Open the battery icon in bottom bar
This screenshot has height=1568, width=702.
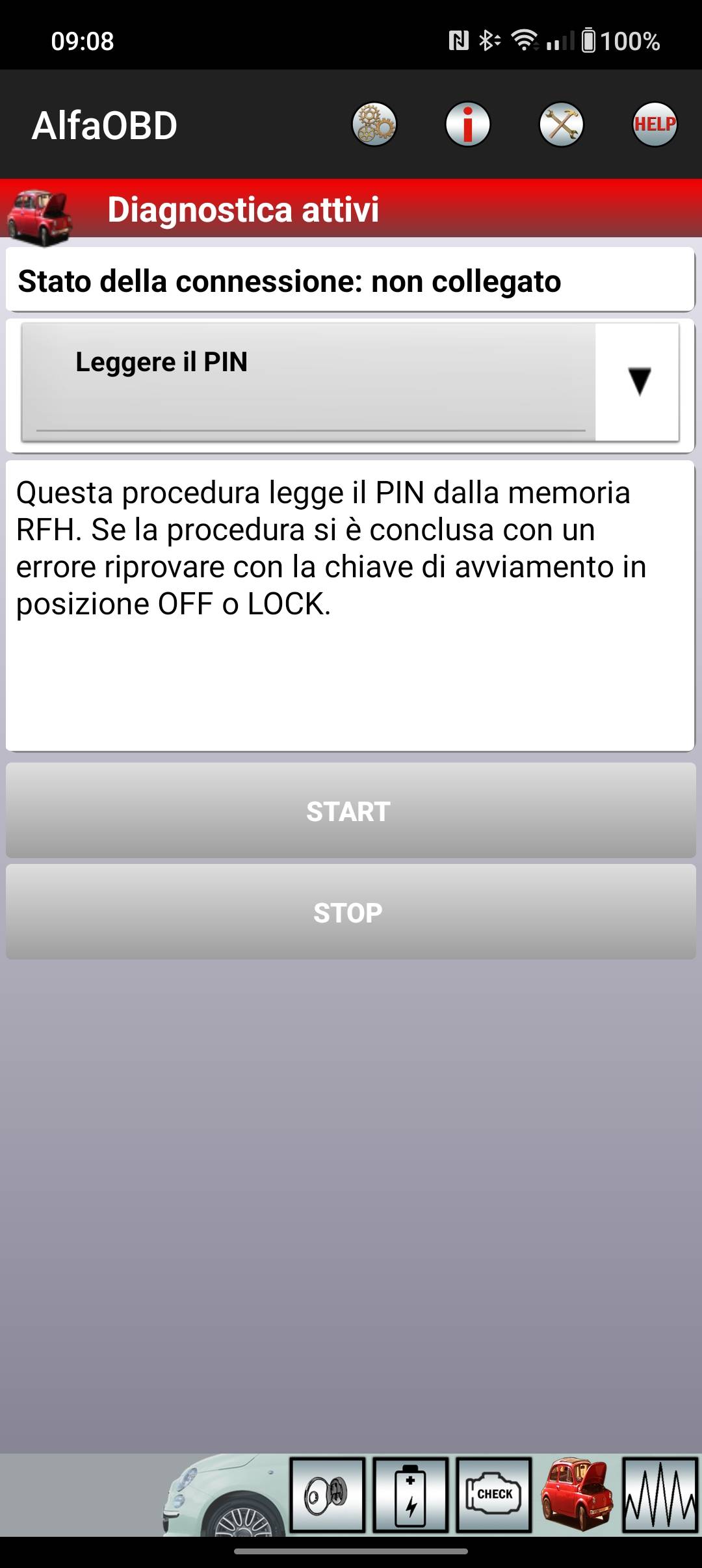(411, 1495)
